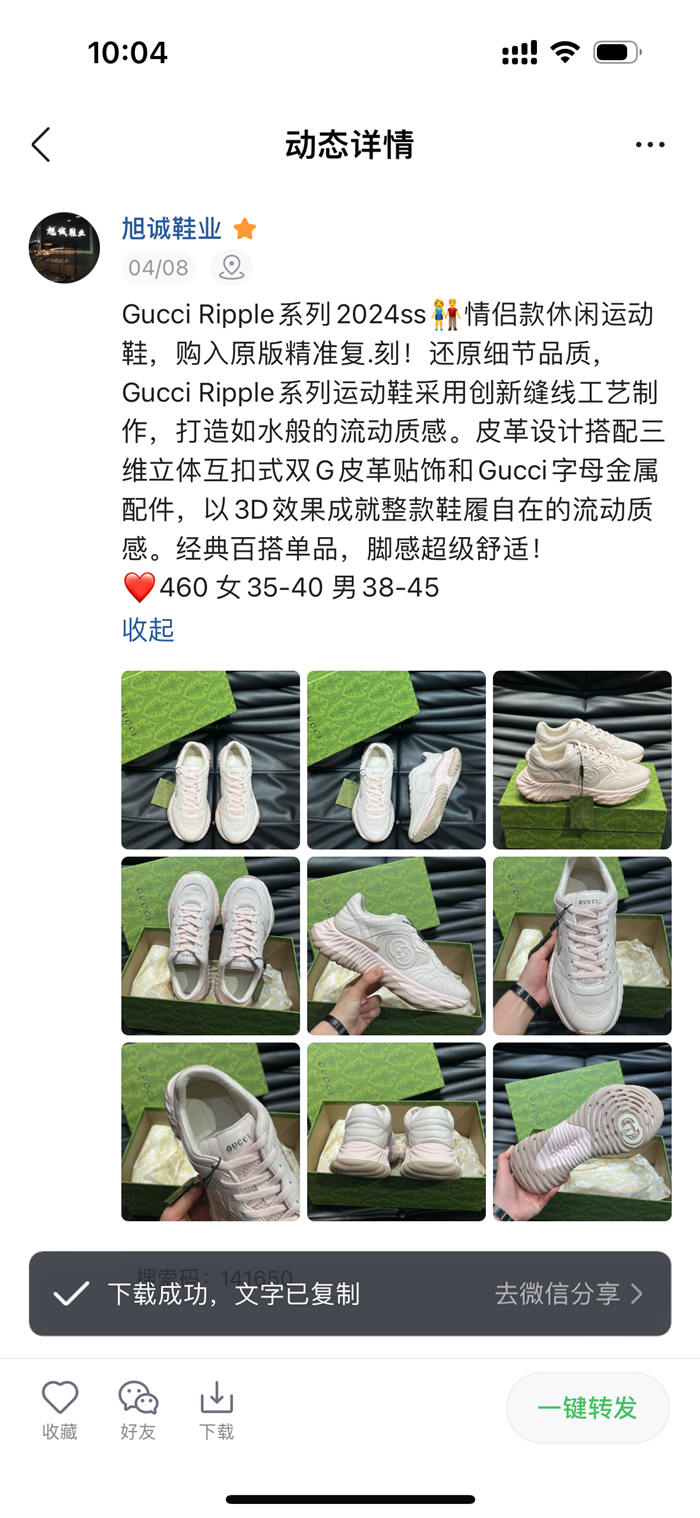
Task: Download the post with 下载
Action: click(216, 1408)
